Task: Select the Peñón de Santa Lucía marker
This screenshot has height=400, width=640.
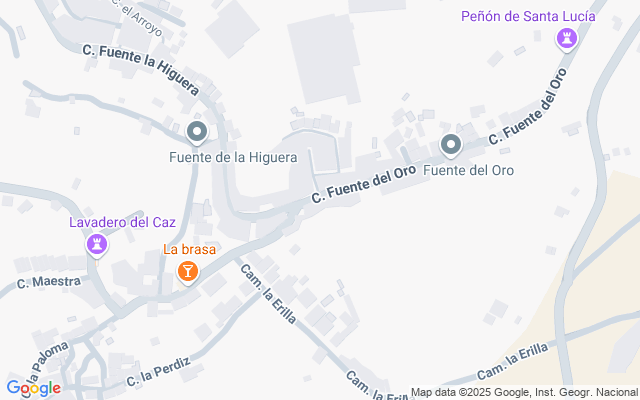Action: coord(567,40)
